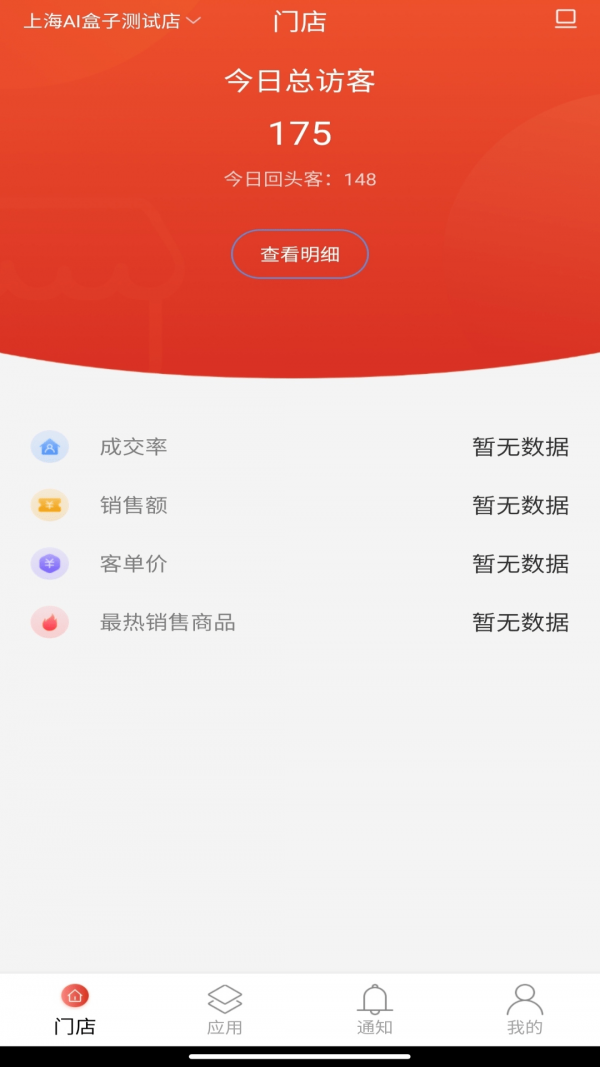Switch to the 门店 tab
The width and height of the screenshot is (600, 1067).
tap(75, 1008)
